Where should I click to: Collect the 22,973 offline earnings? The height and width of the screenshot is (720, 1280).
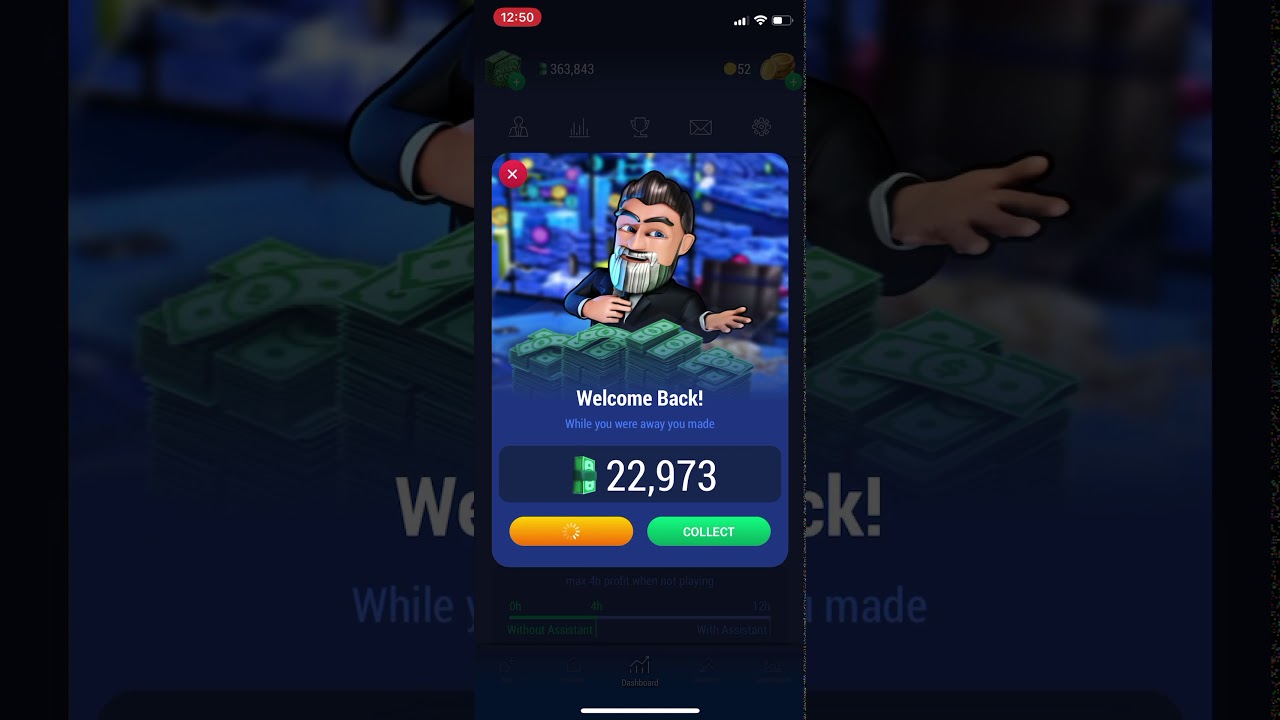coord(708,532)
